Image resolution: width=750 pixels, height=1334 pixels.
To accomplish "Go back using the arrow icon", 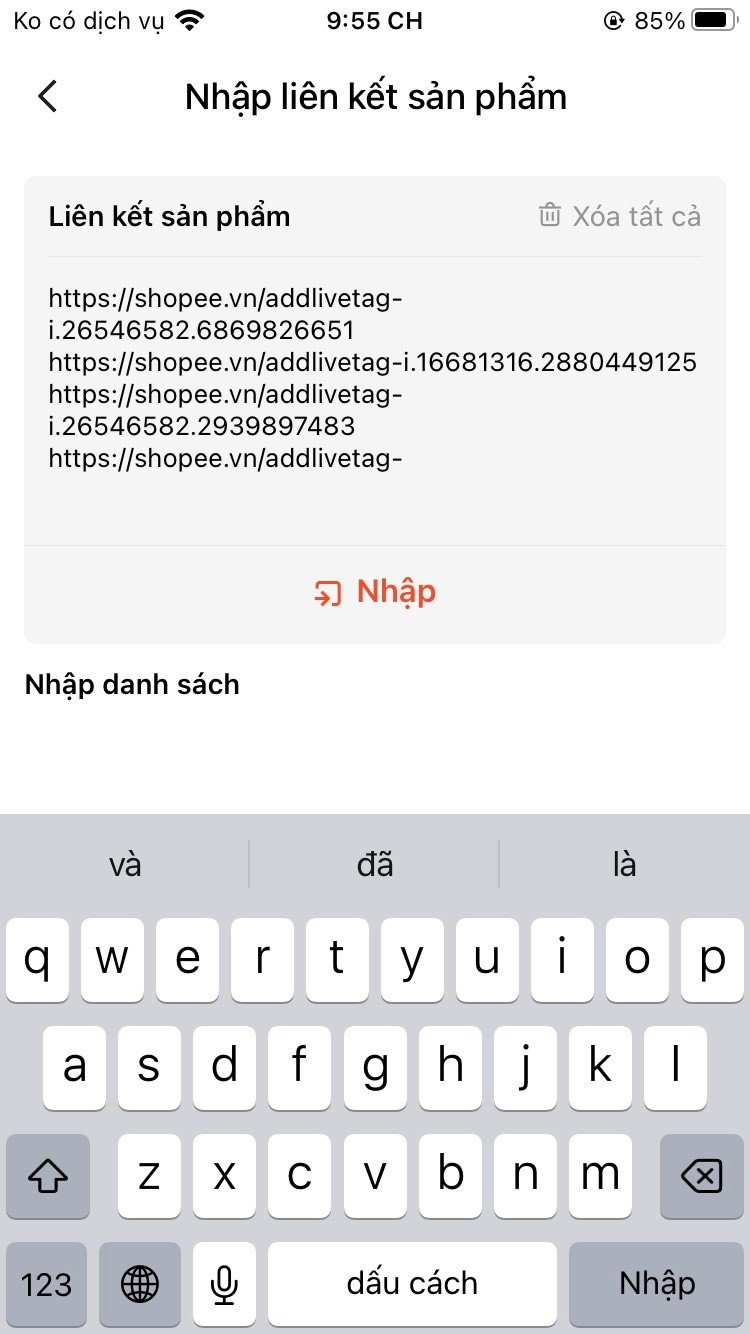I will tap(47, 97).
